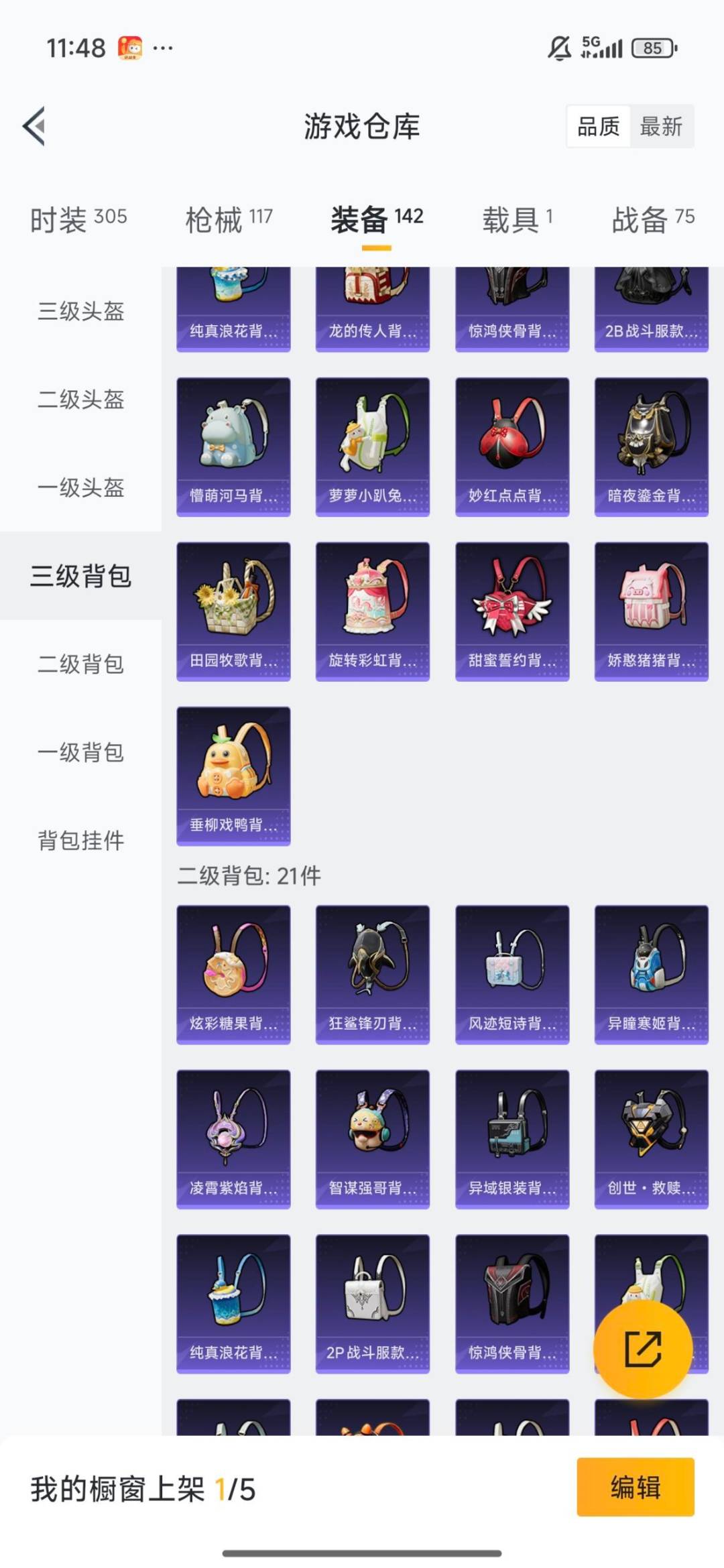The image size is (724, 1568).
Task: Tap the 狂鲨锋刃背包 shark backpack icon
Action: point(372,972)
